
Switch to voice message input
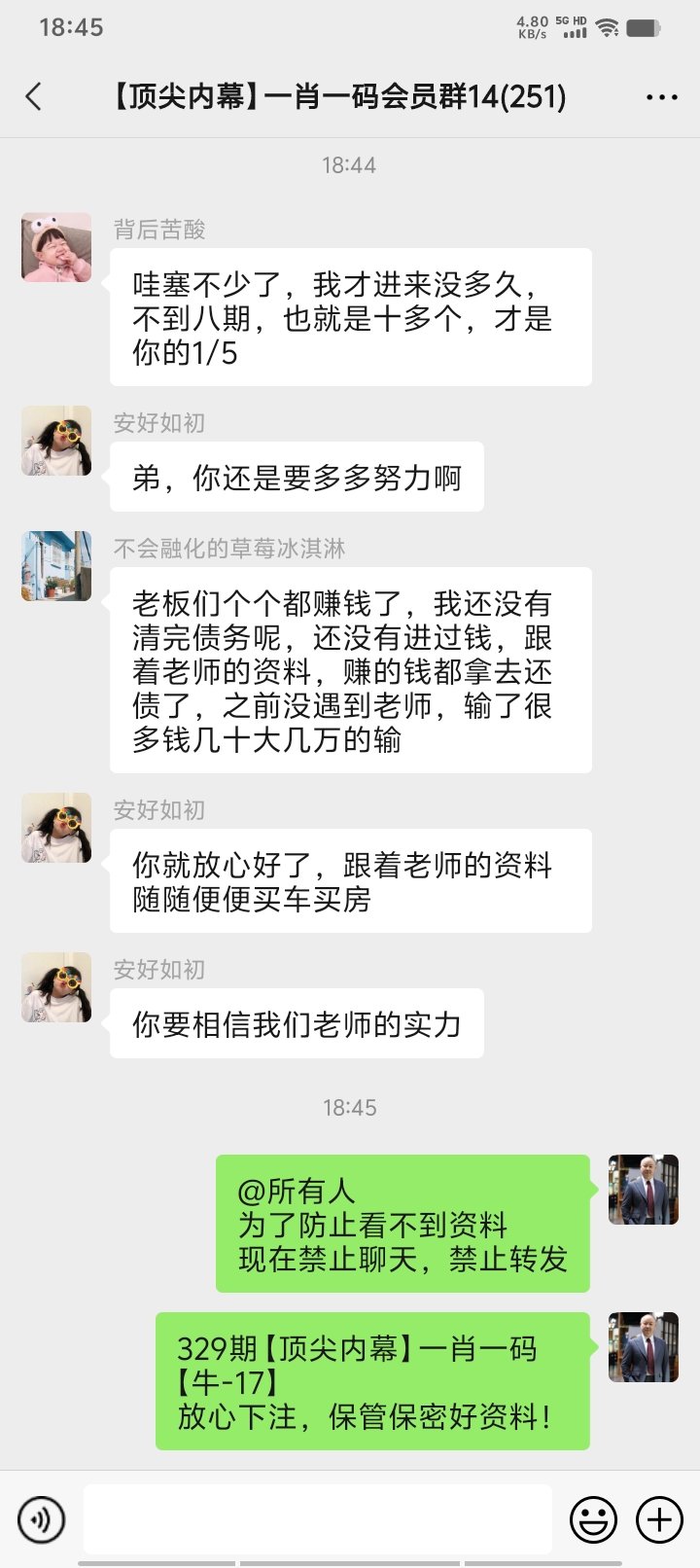[42, 1518]
